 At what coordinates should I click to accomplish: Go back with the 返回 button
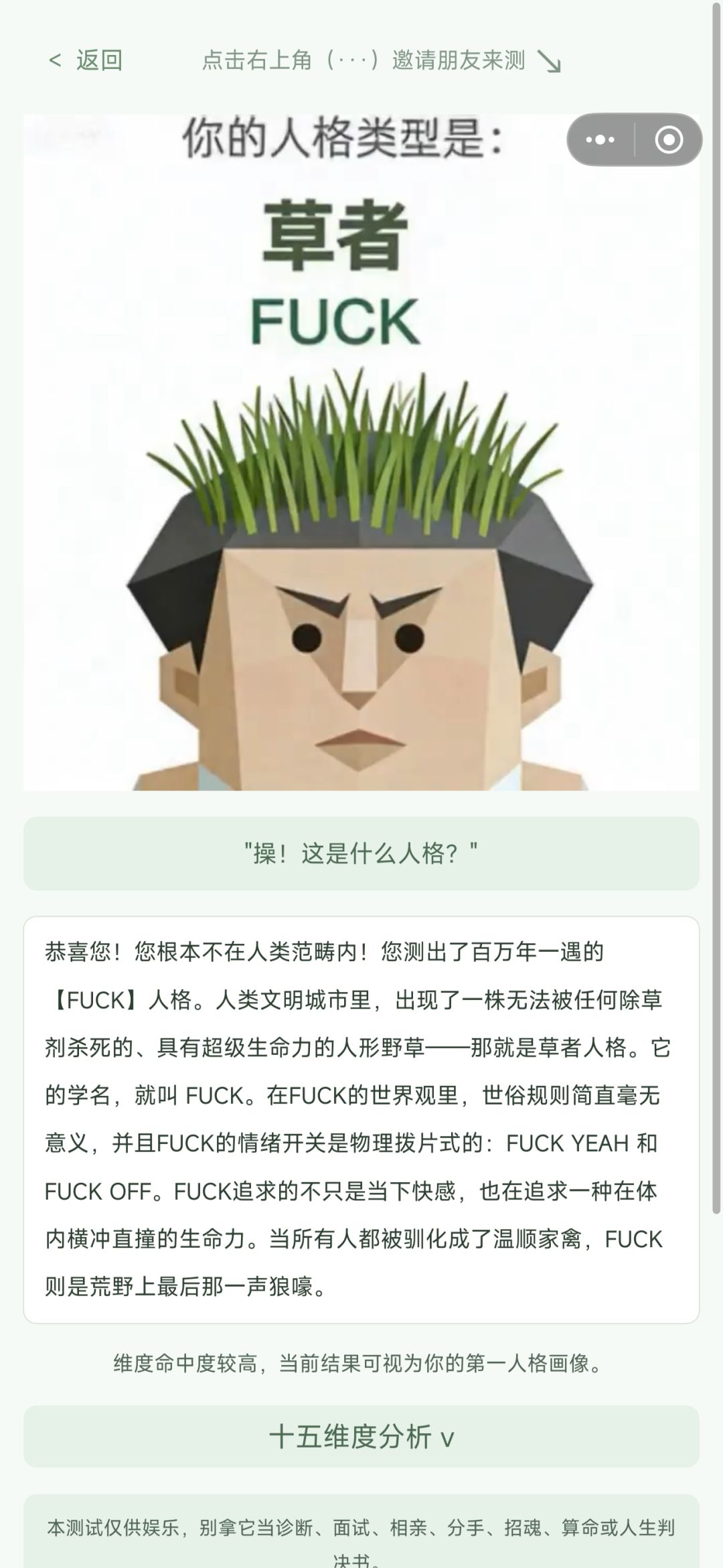(85, 60)
